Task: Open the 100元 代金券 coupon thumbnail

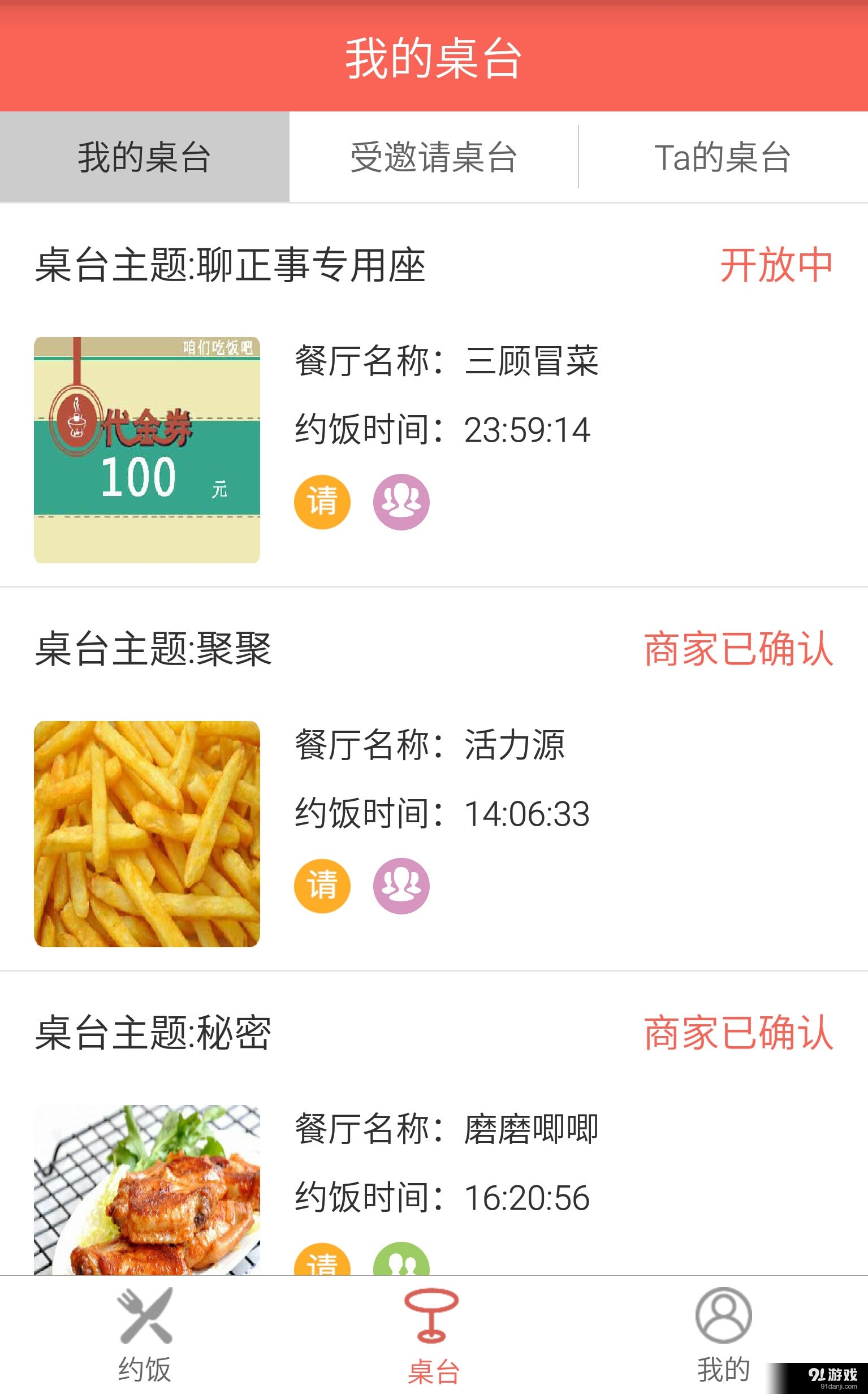Action: [148, 450]
